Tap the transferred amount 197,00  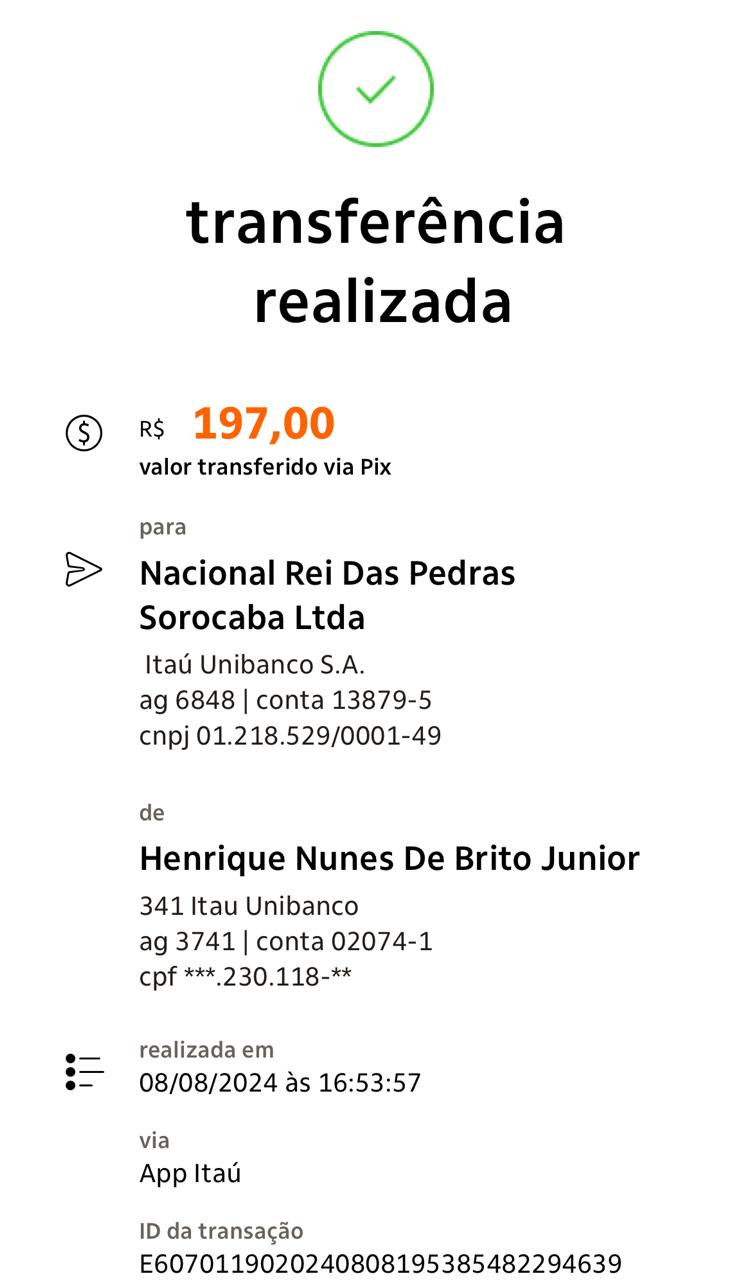pyautogui.click(x=262, y=424)
